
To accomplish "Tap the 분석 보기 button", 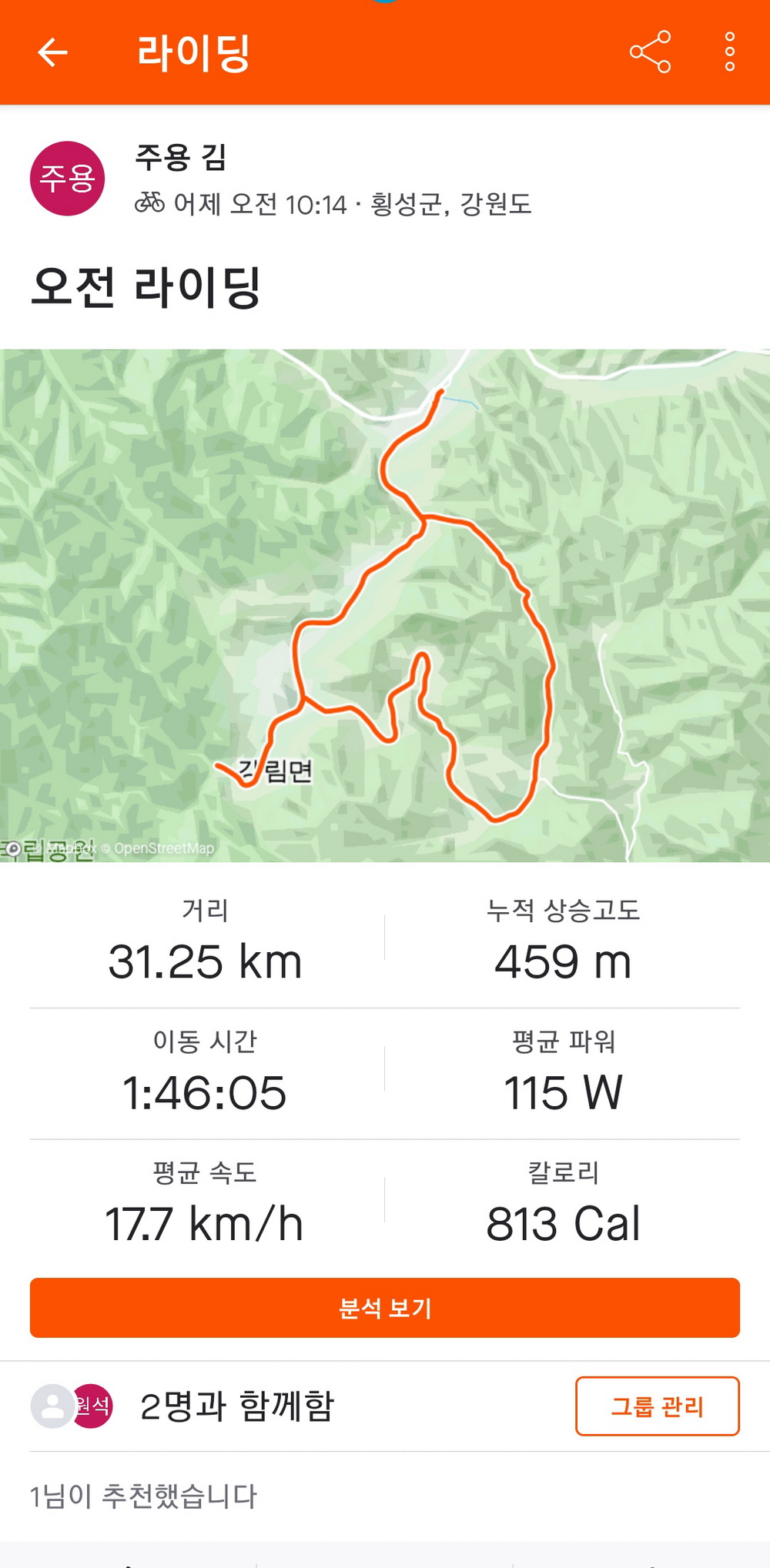I will click(385, 1308).
